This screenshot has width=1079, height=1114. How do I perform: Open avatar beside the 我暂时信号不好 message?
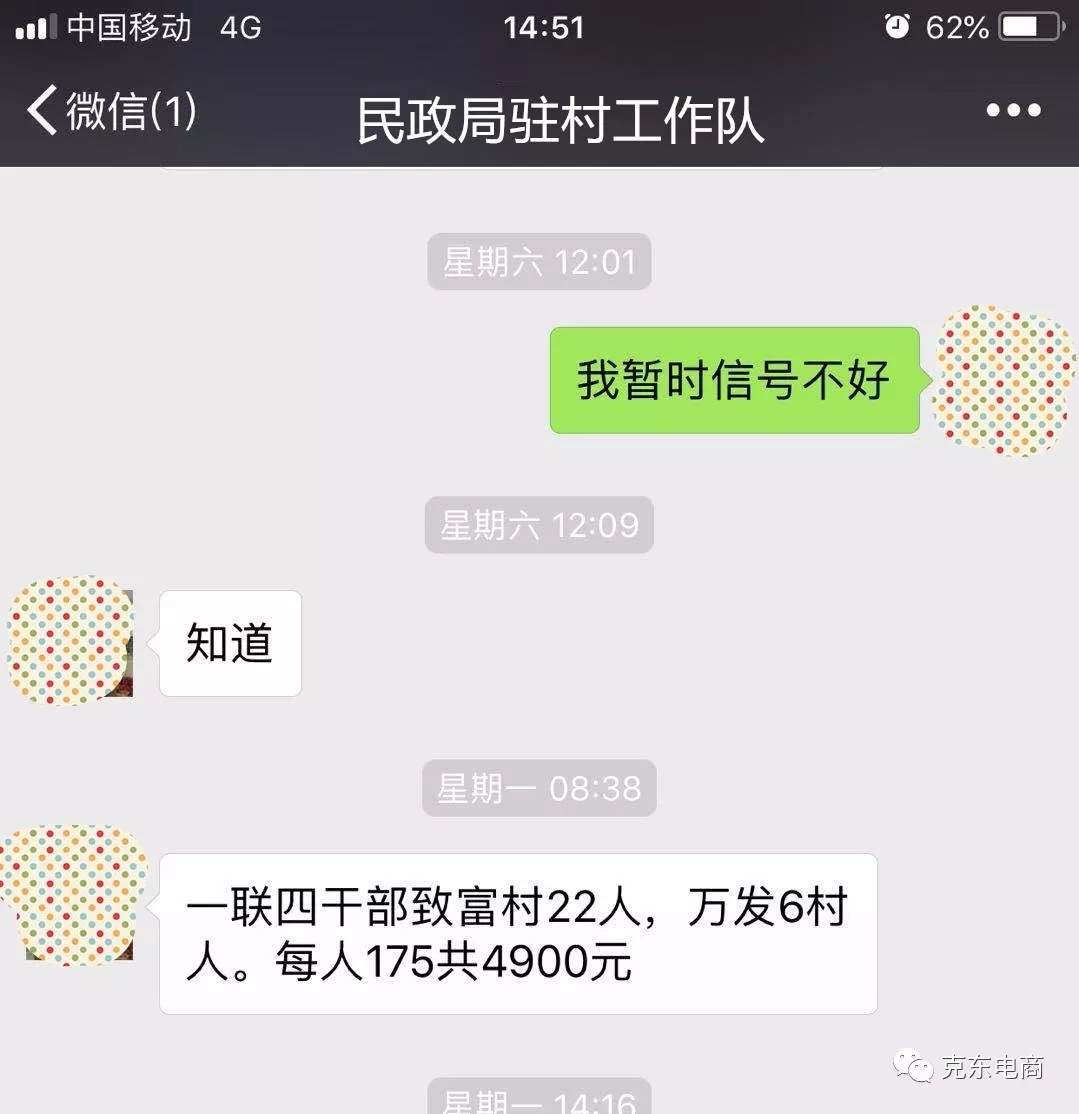(1003, 381)
